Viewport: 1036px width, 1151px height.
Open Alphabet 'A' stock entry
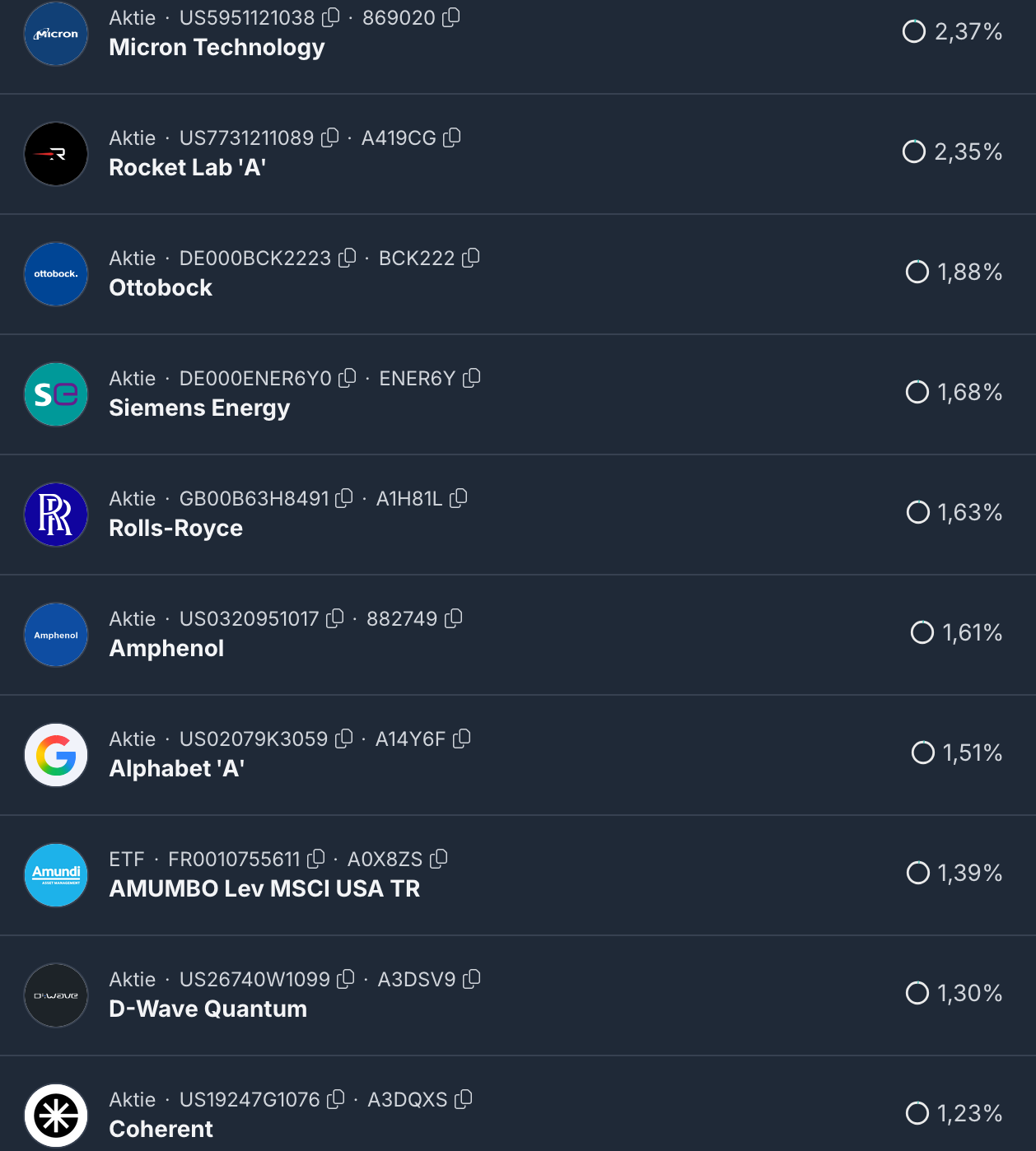[x=176, y=769]
